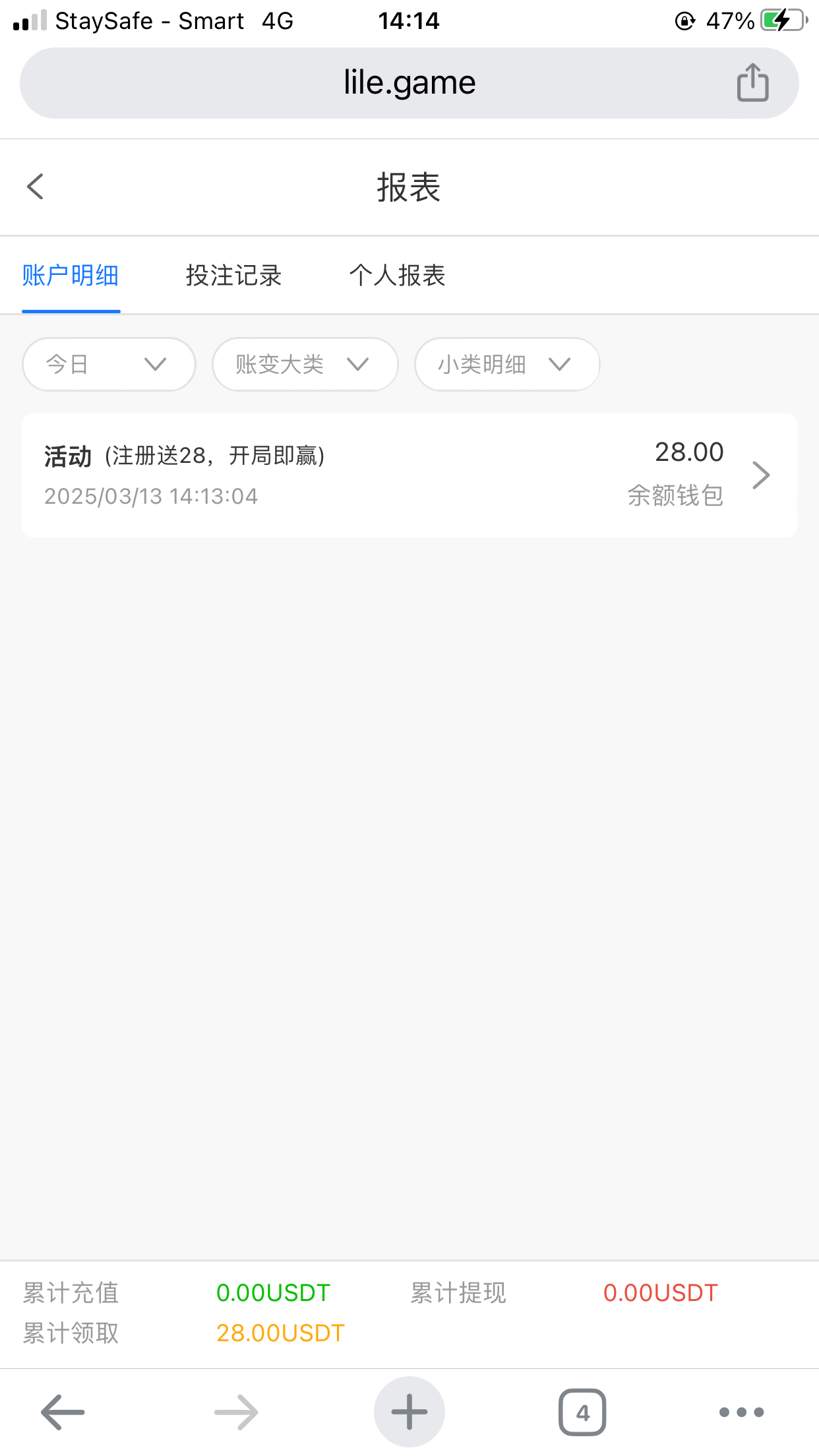Open the browser overflow menu
This screenshot has height=1456, width=819.
click(741, 1412)
